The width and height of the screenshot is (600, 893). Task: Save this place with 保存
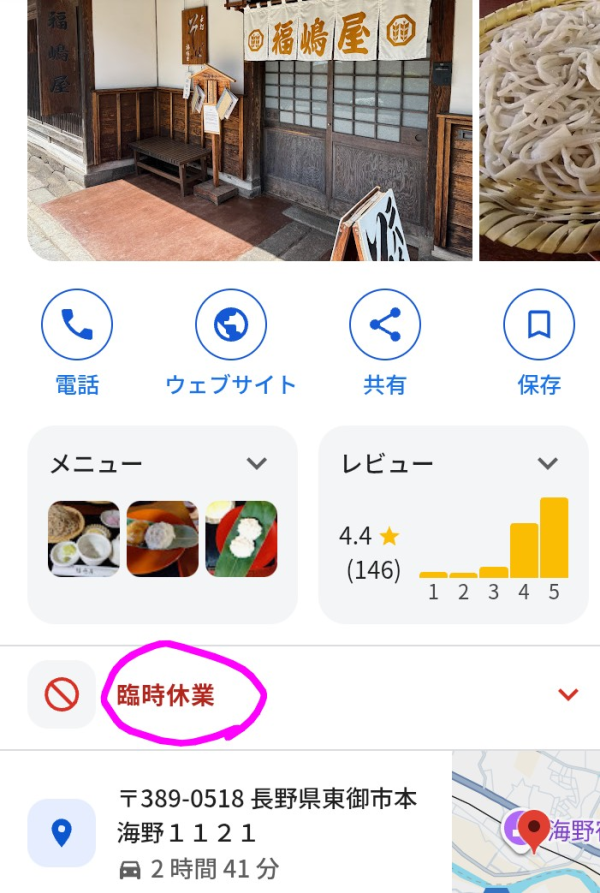coord(539,325)
